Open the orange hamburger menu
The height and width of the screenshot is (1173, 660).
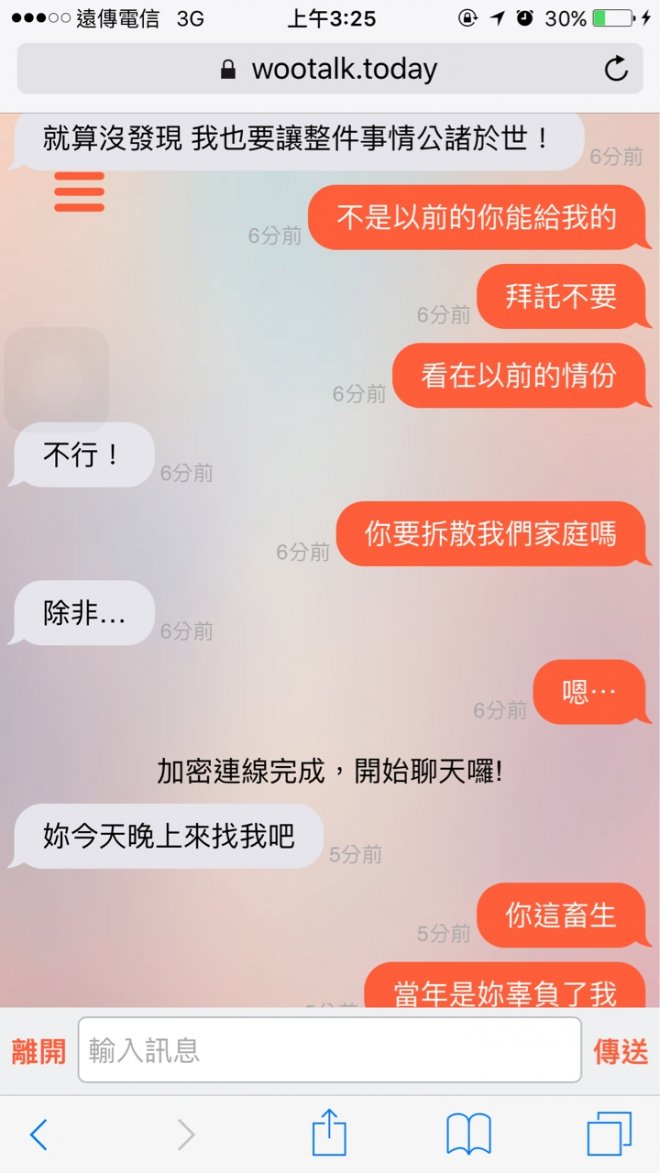tap(79, 192)
